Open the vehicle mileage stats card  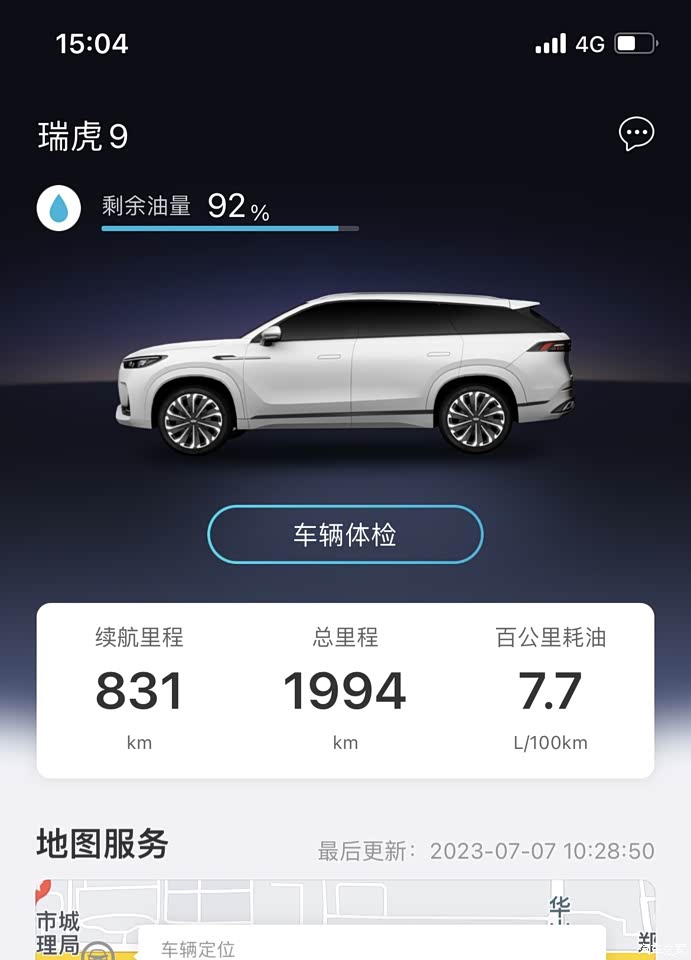pyautogui.click(x=345, y=690)
